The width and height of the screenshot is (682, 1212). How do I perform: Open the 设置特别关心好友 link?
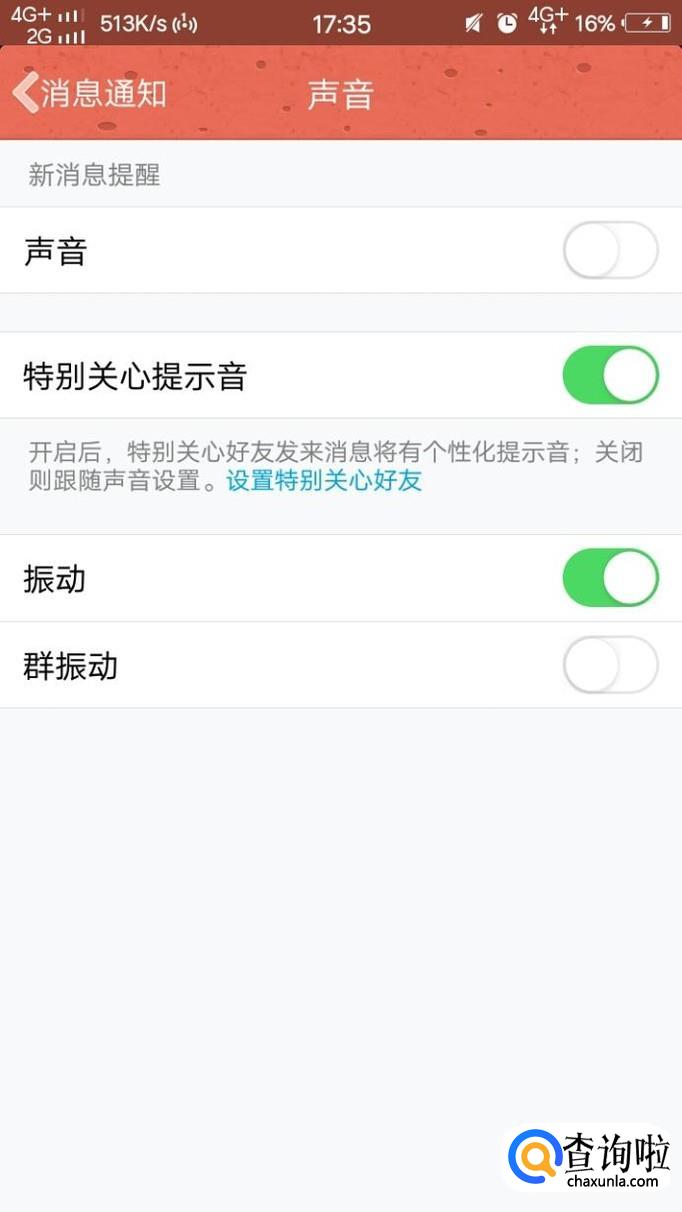pos(324,481)
